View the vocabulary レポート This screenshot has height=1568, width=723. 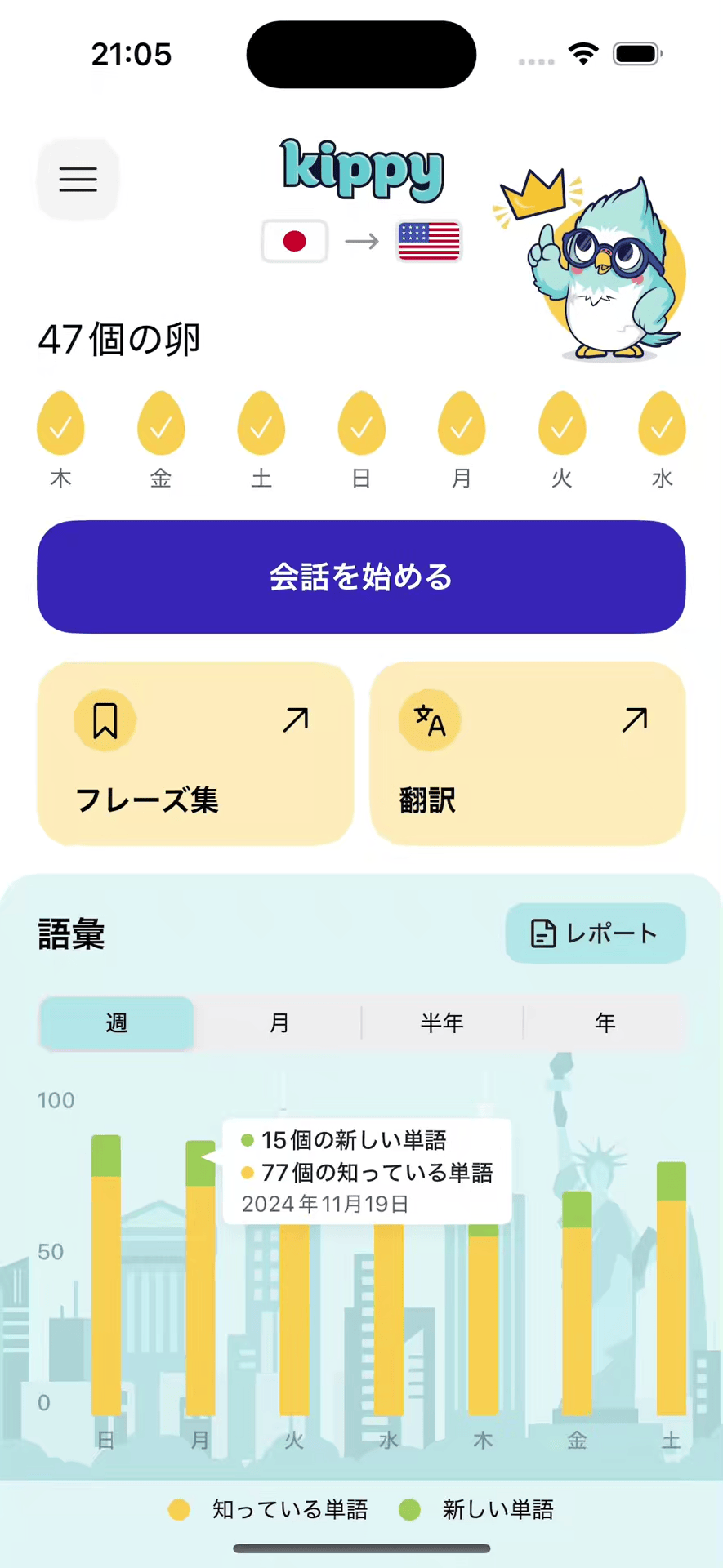coord(595,933)
